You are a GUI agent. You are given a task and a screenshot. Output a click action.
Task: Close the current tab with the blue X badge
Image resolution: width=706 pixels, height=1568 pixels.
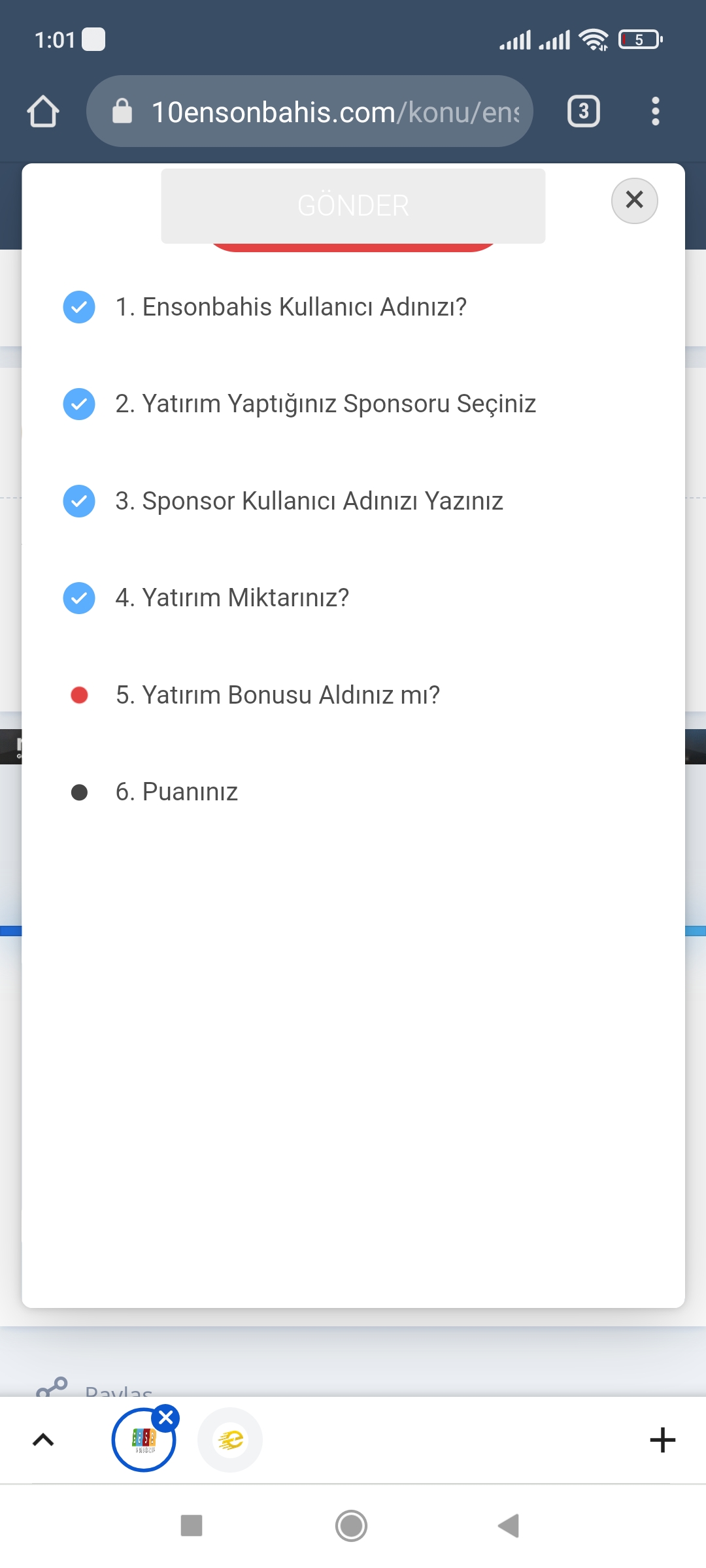166,1418
